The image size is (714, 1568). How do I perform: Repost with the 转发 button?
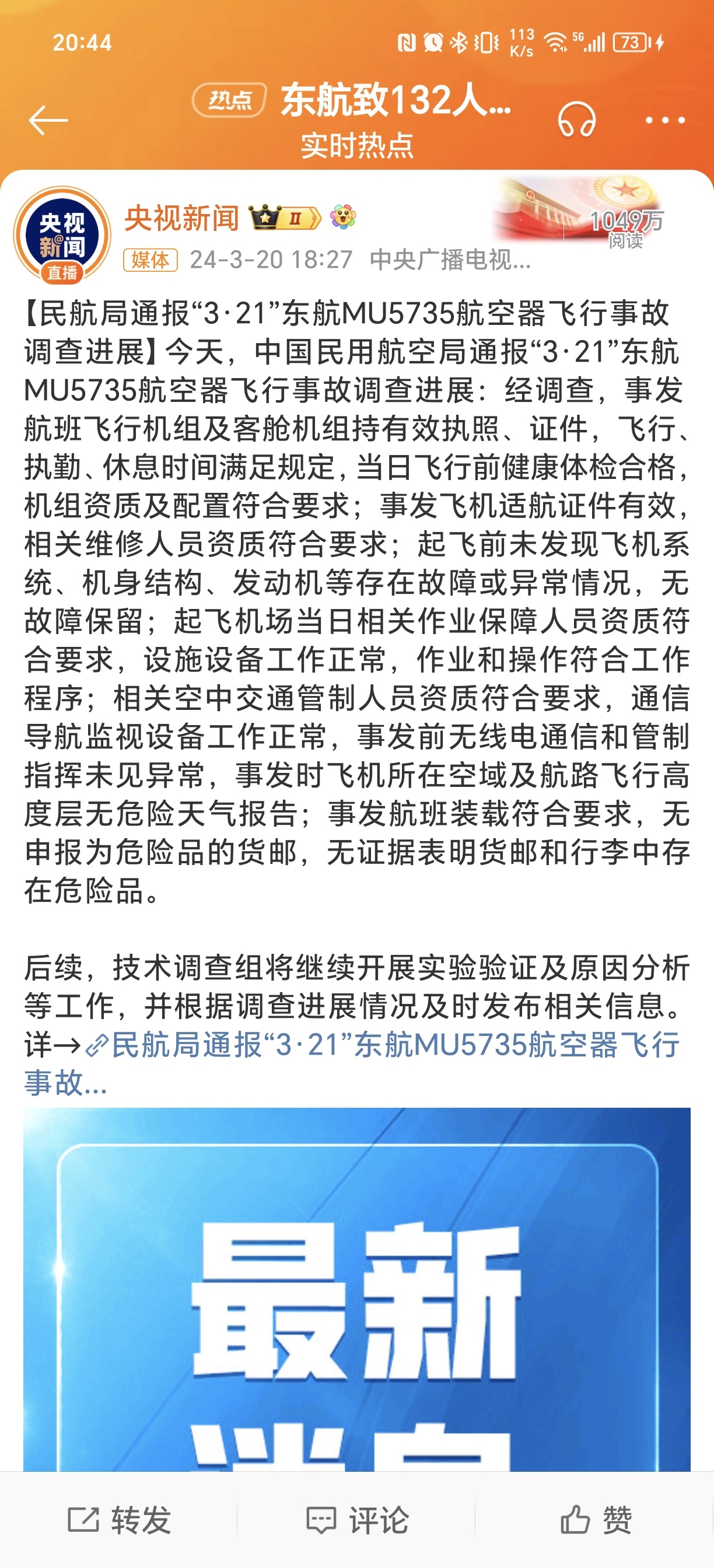coord(120,1520)
